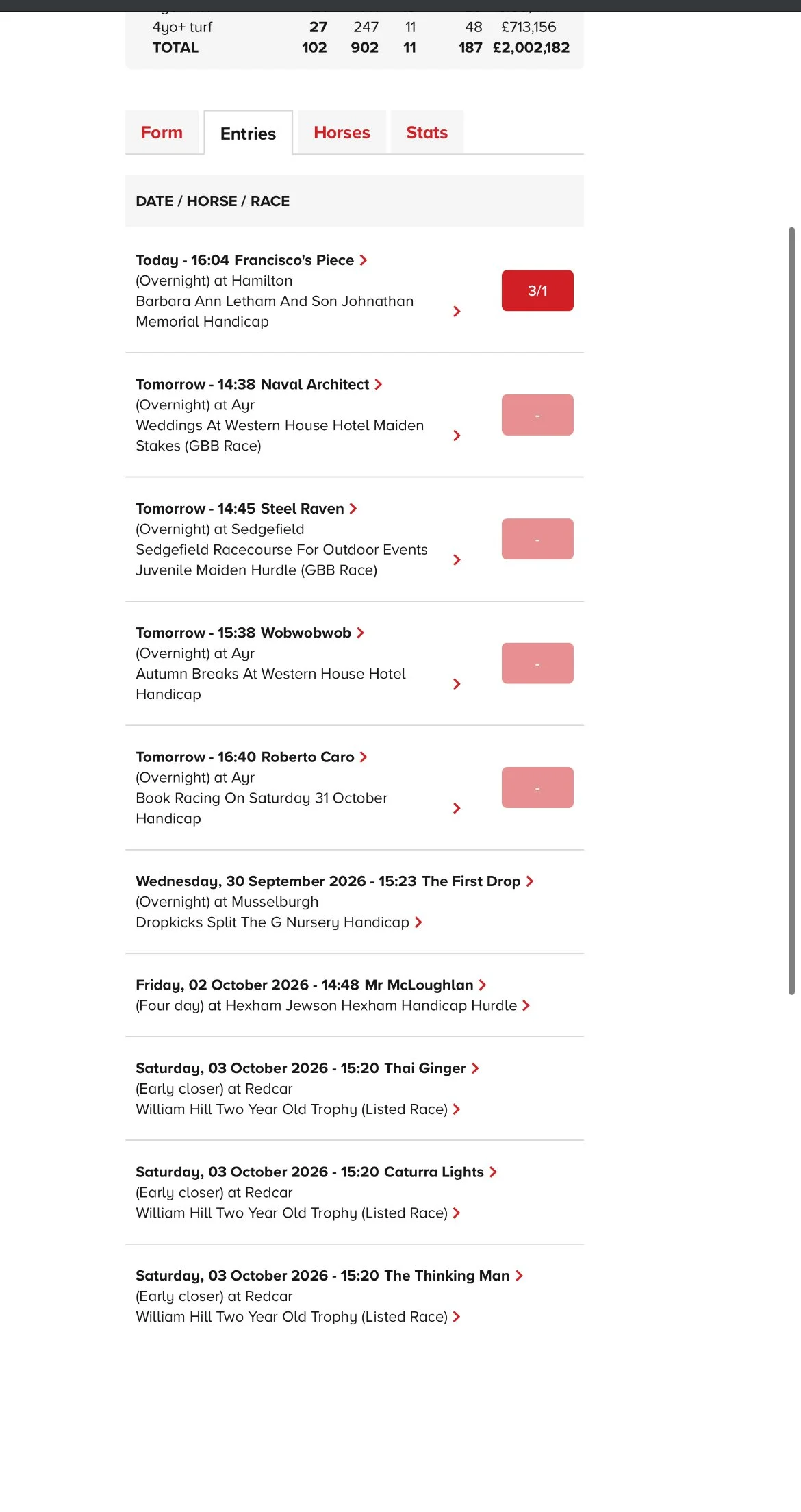The height and width of the screenshot is (1512, 801).
Task: Select the Entries tab
Action: point(249,134)
